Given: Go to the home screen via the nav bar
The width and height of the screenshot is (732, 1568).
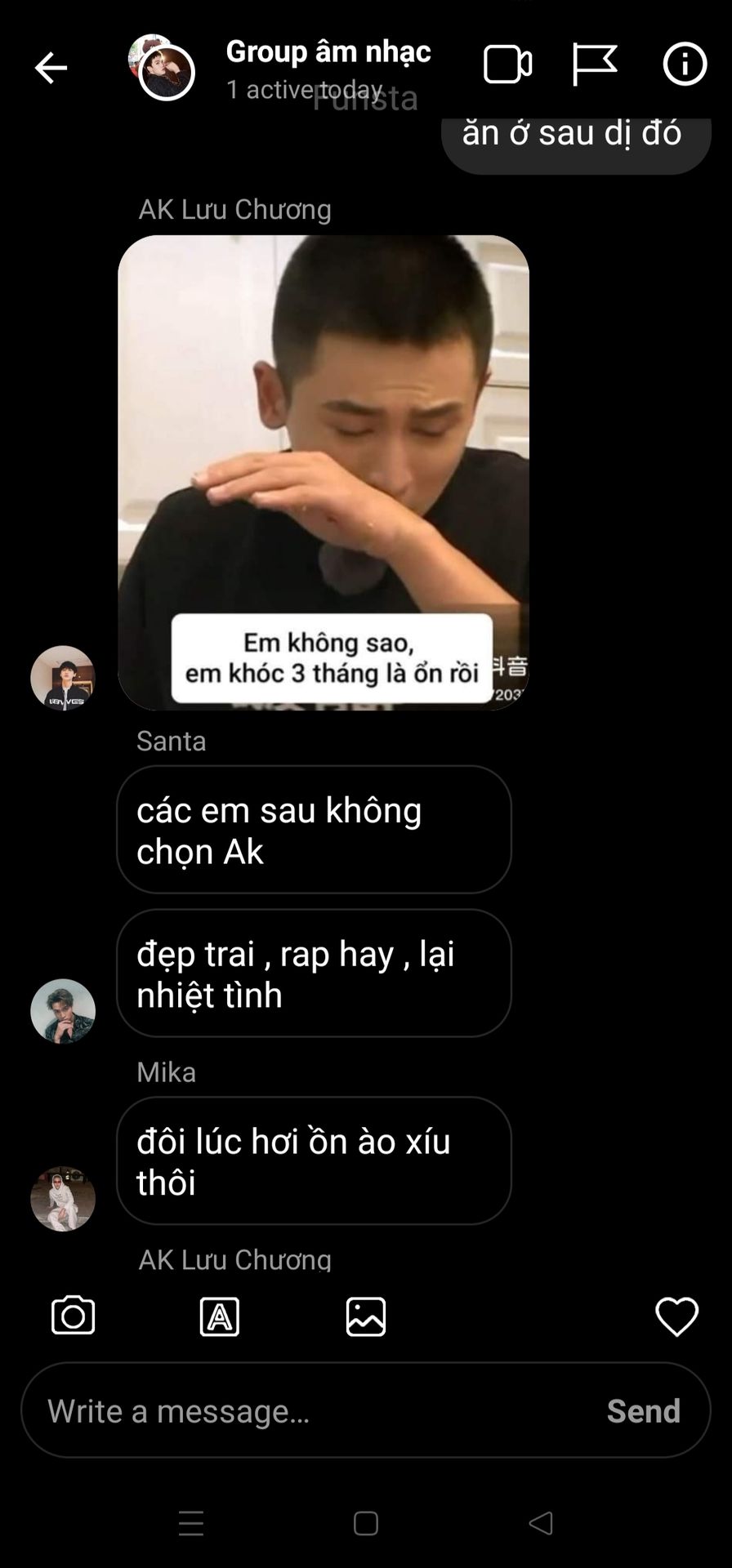Looking at the screenshot, I should coord(366,1523).
